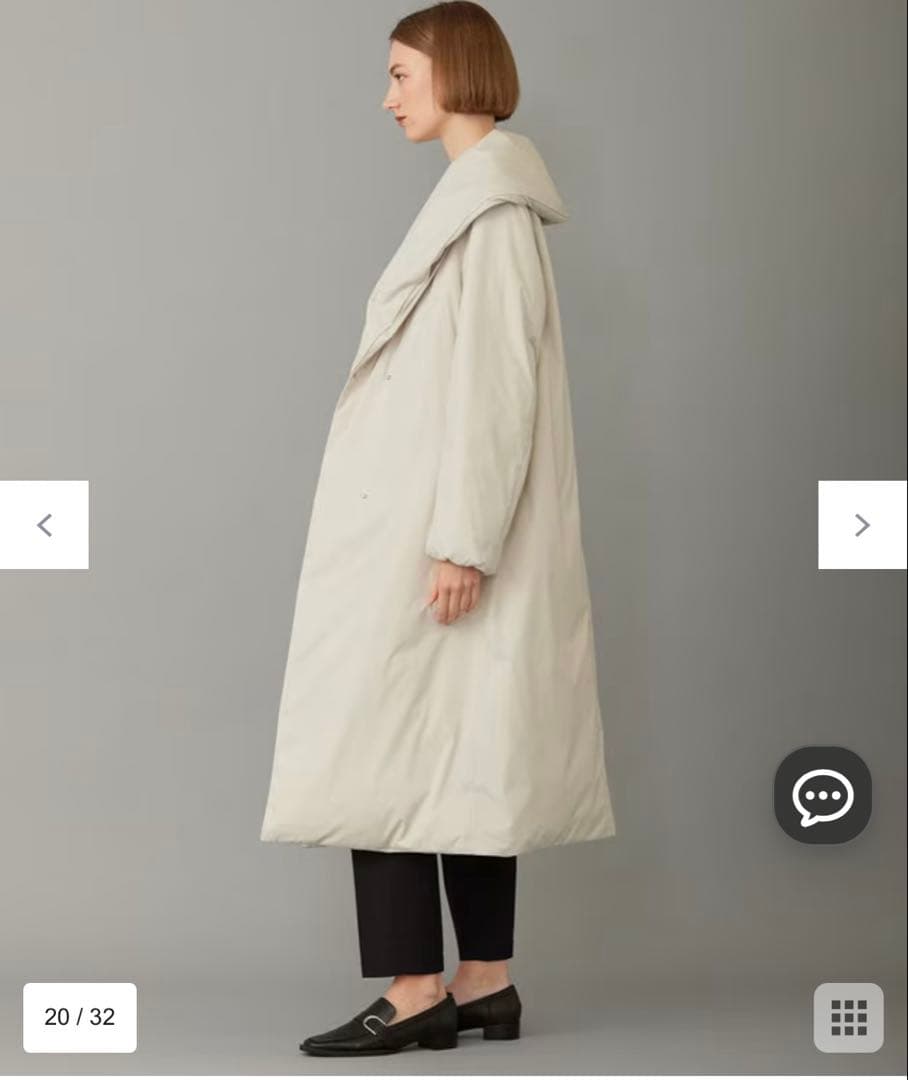Open the chat support bubble
This screenshot has height=1080, width=908.
click(x=822, y=796)
